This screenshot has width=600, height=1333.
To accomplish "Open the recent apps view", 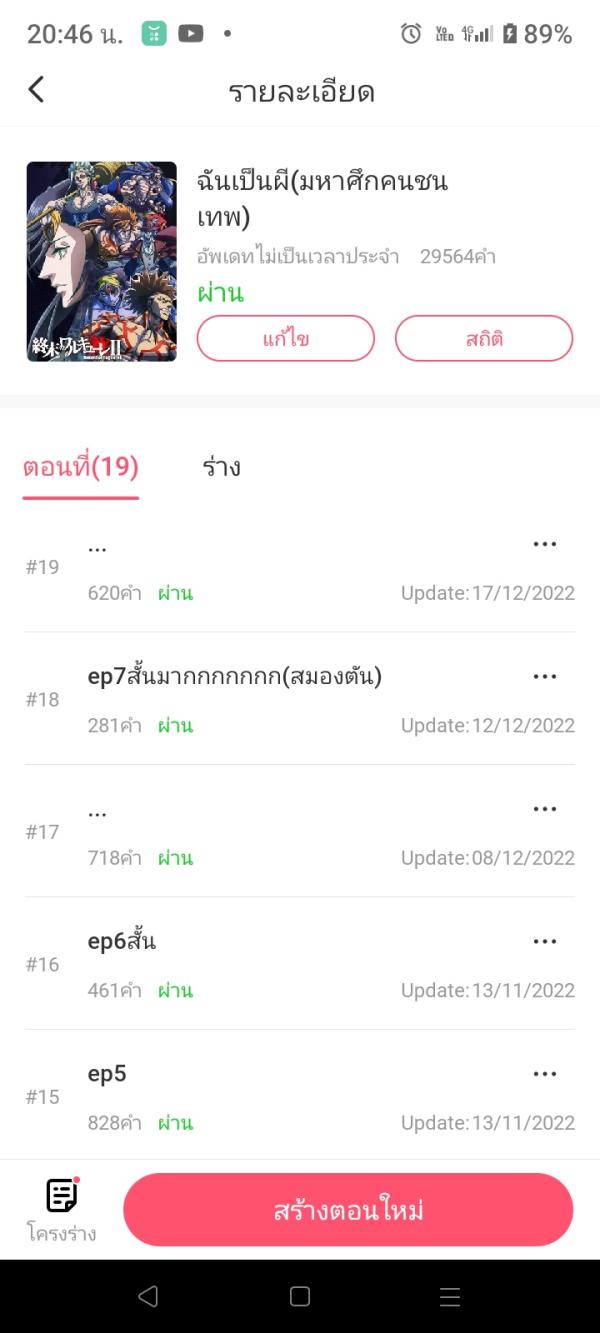I will [x=450, y=1297].
